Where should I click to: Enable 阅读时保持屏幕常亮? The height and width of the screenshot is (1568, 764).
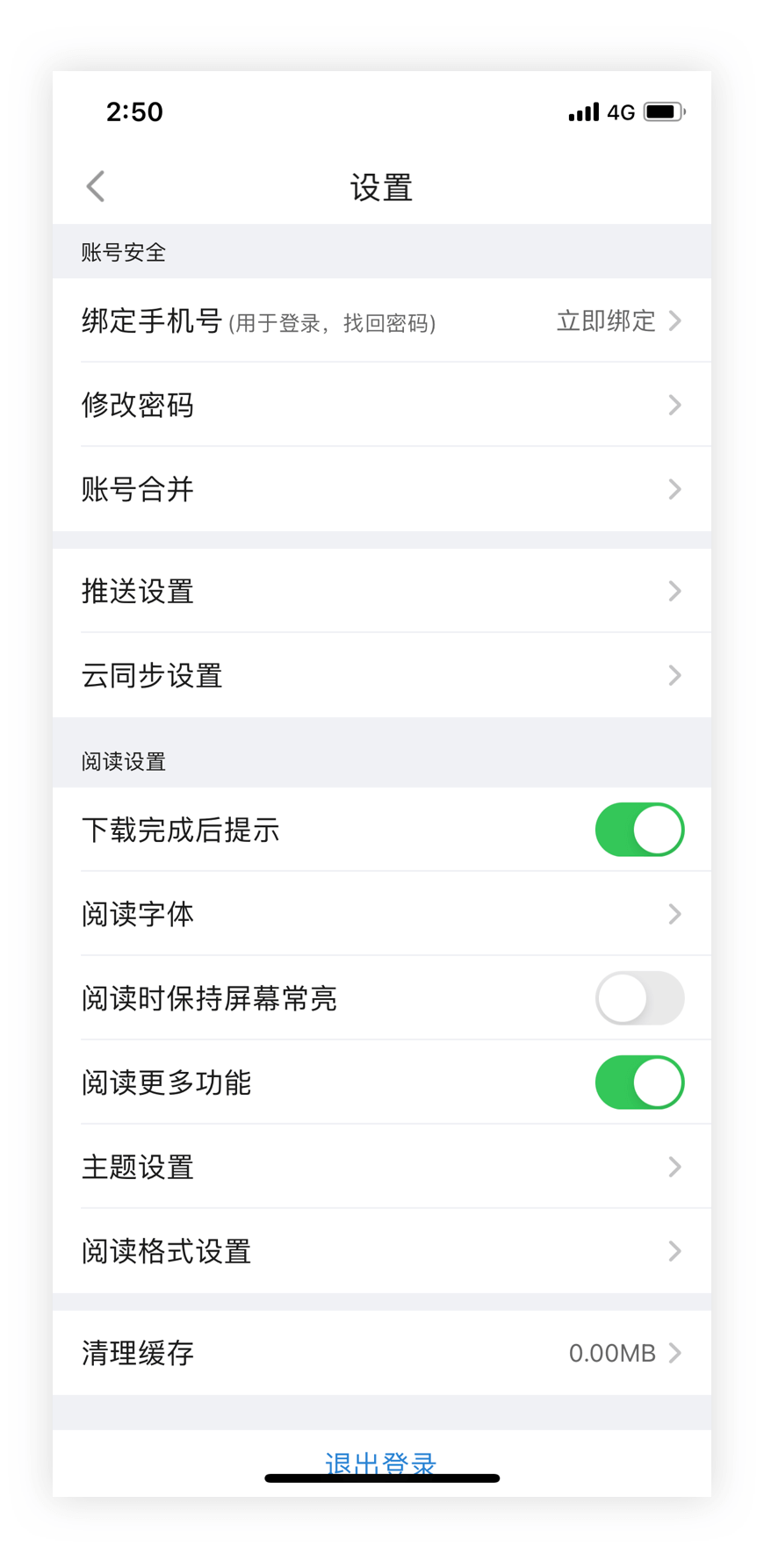click(x=639, y=998)
